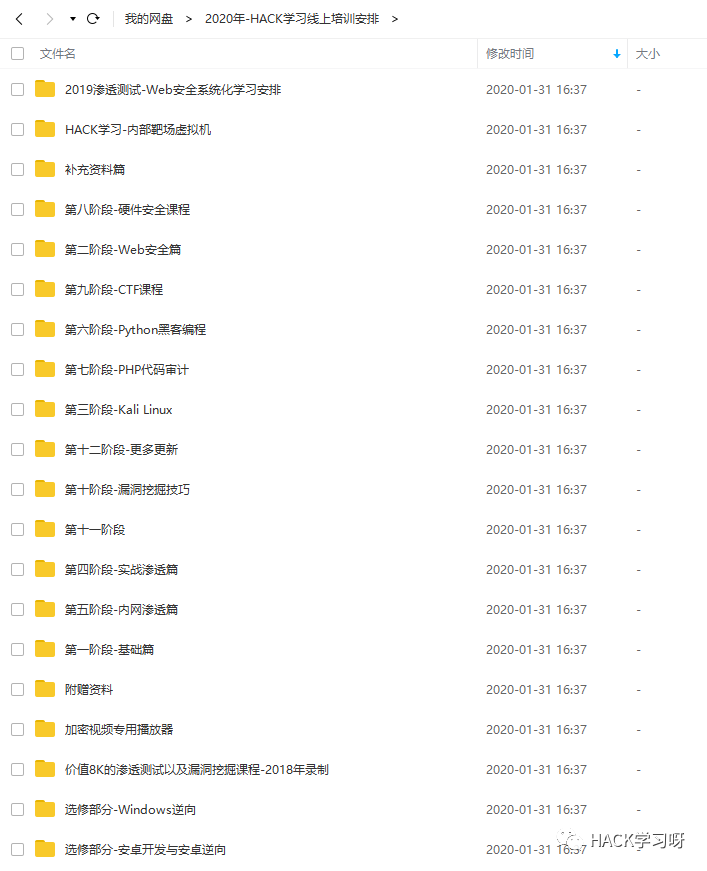The width and height of the screenshot is (707, 871).
Task: Go back using the left arrow
Action: (19, 19)
